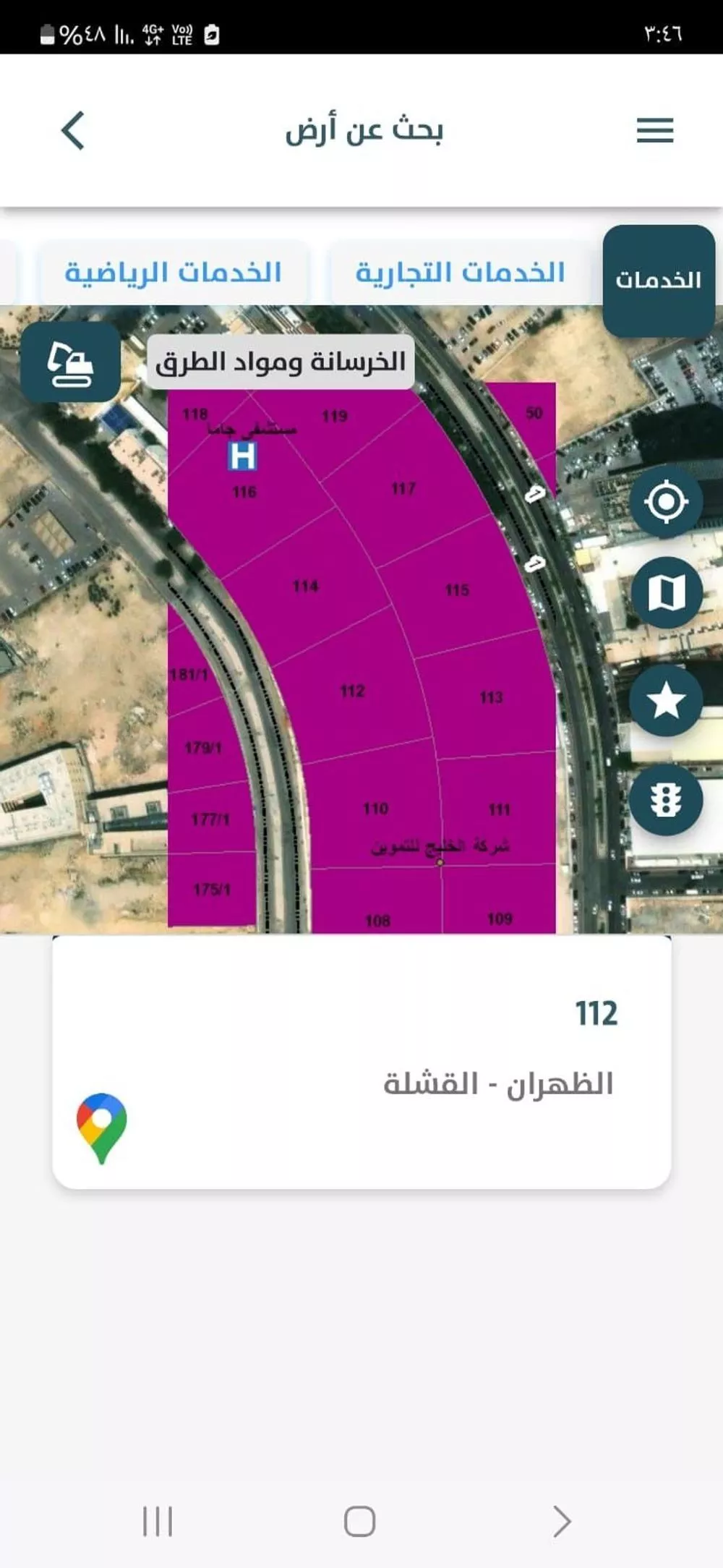Select the الخدمات الرياضية chip

click(174, 273)
